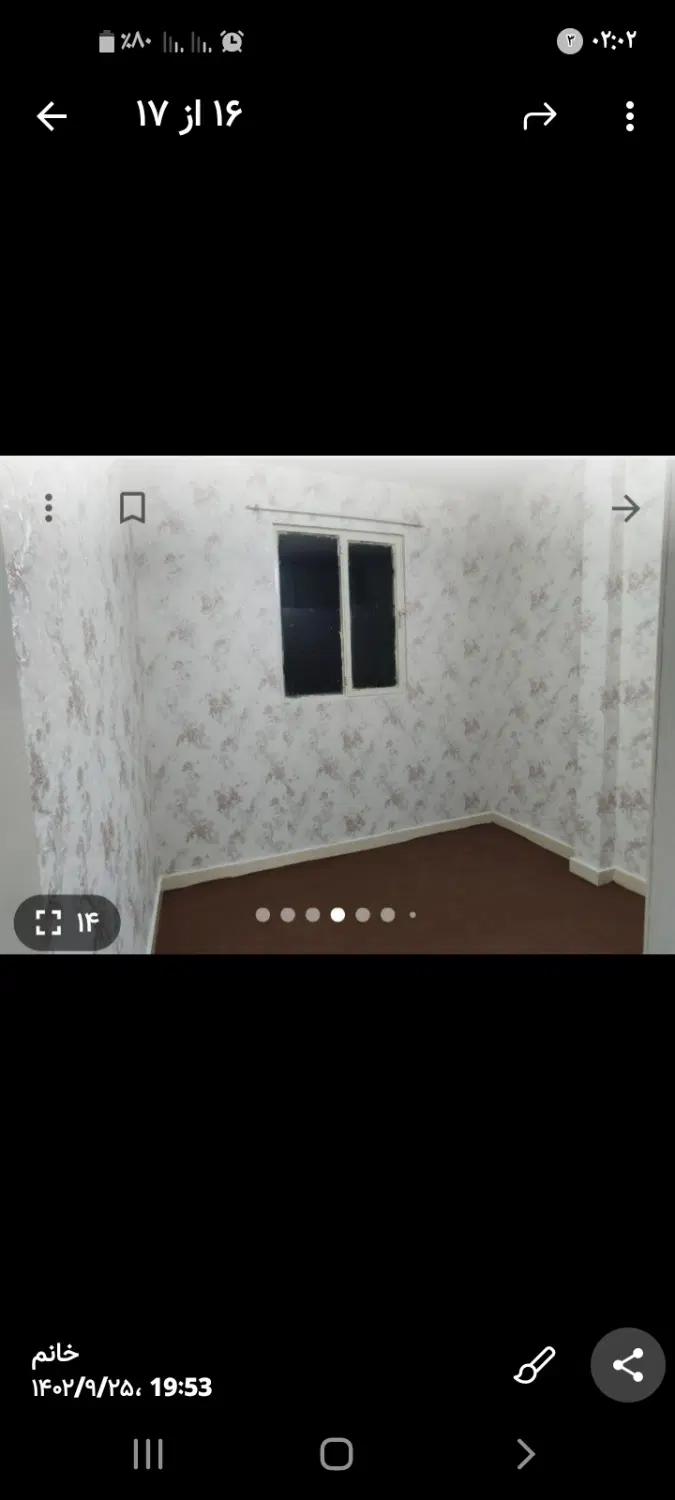Open the three-dot overflow menu
This screenshot has width=675, height=1500.
tap(629, 117)
